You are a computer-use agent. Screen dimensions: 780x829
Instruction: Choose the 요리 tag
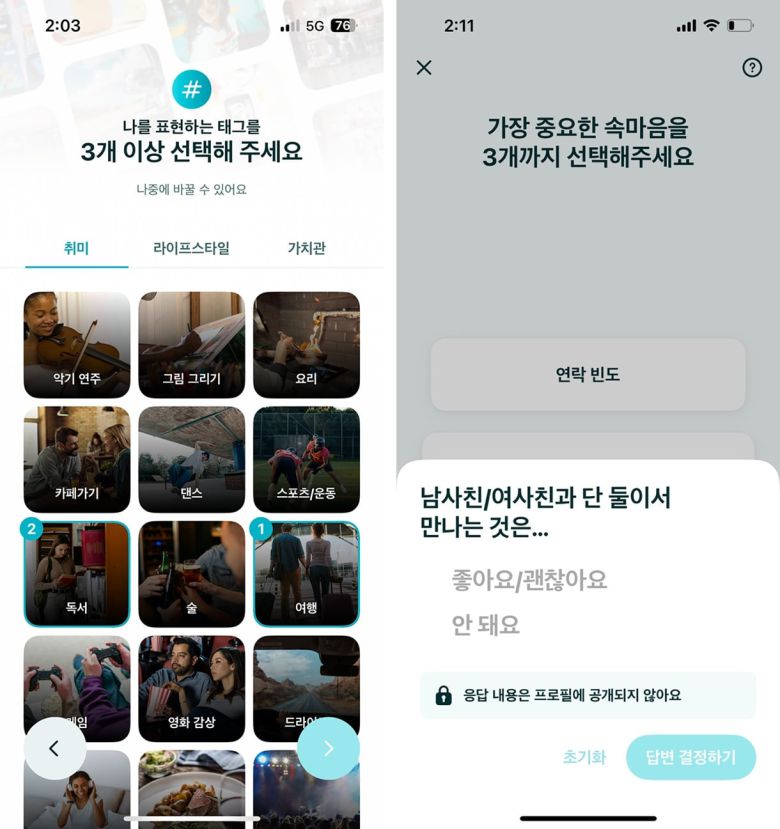306,345
